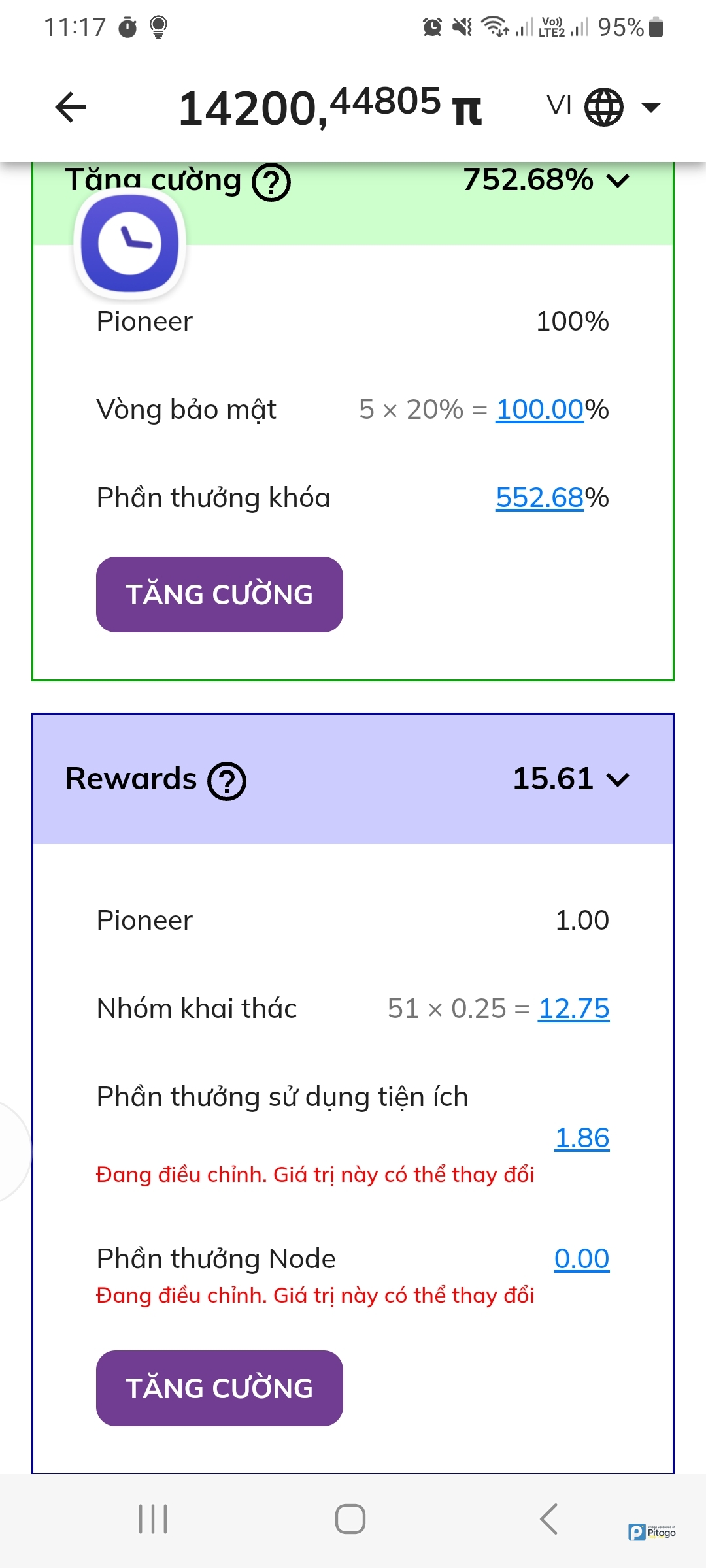706x1568 pixels.
Task: Go to the system home screen
Action: [350, 1519]
